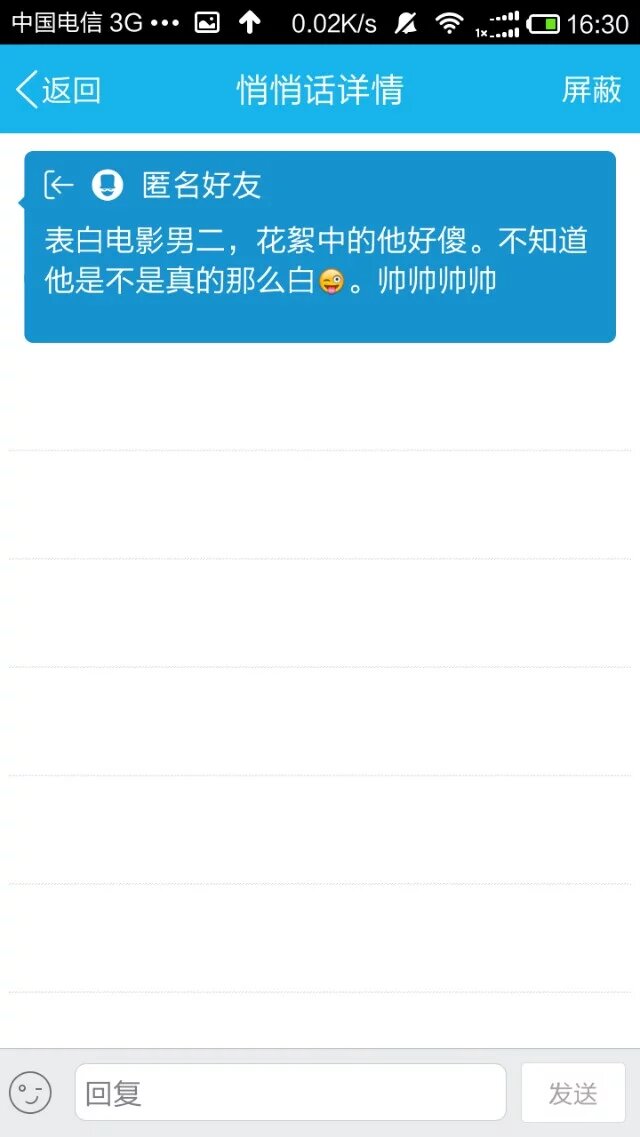Block this sender with 屏蔽

pos(591,90)
